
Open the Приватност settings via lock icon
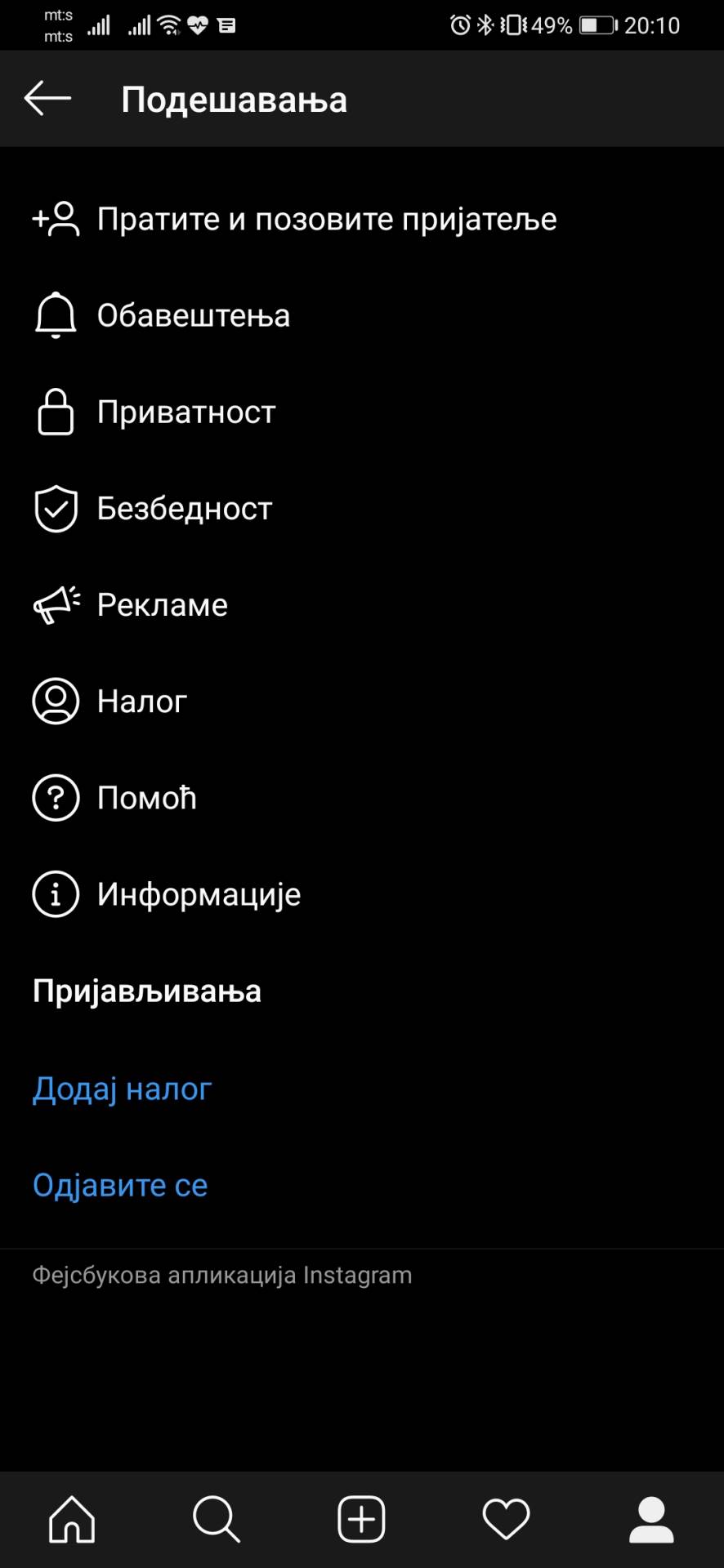pos(55,412)
